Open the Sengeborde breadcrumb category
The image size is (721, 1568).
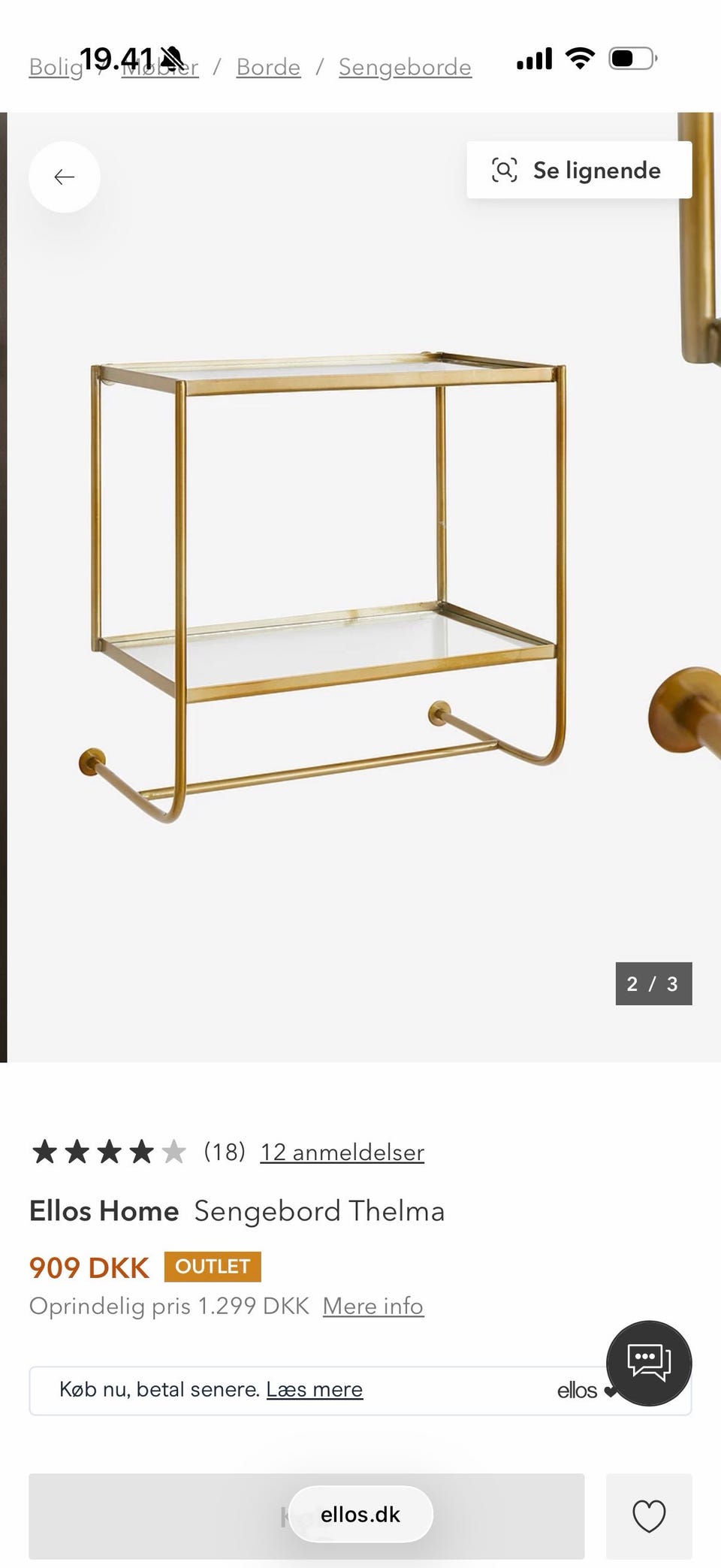pyautogui.click(x=404, y=66)
